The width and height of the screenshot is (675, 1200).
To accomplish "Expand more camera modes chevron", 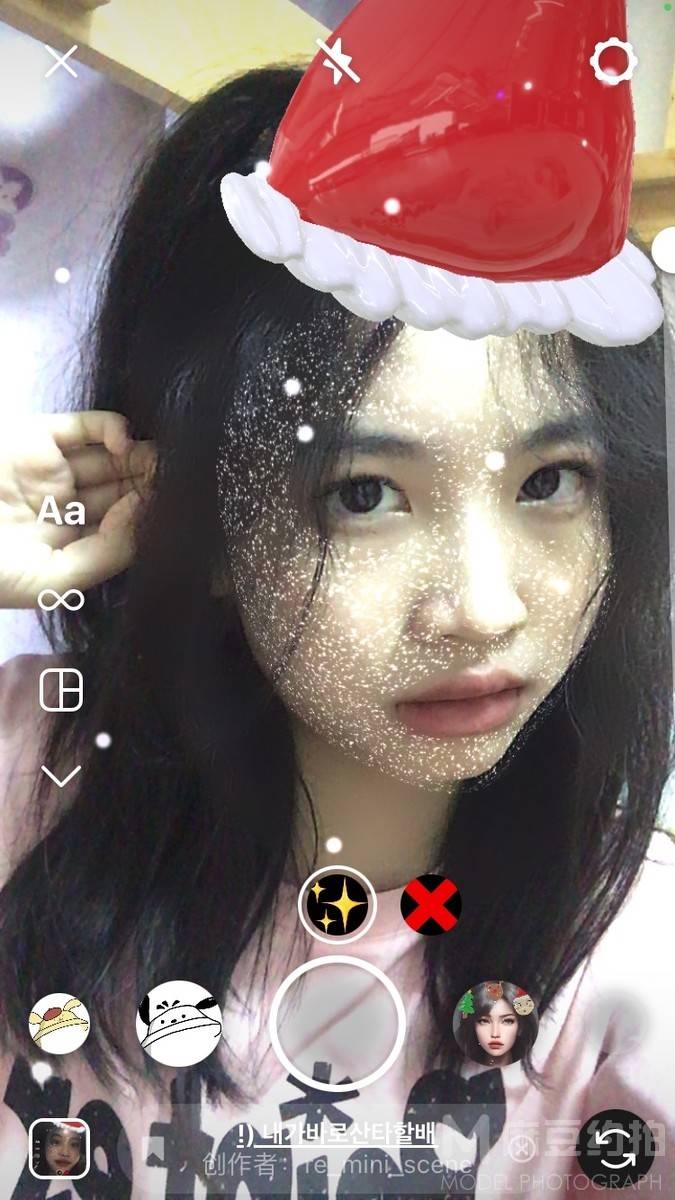I will (x=61, y=775).
